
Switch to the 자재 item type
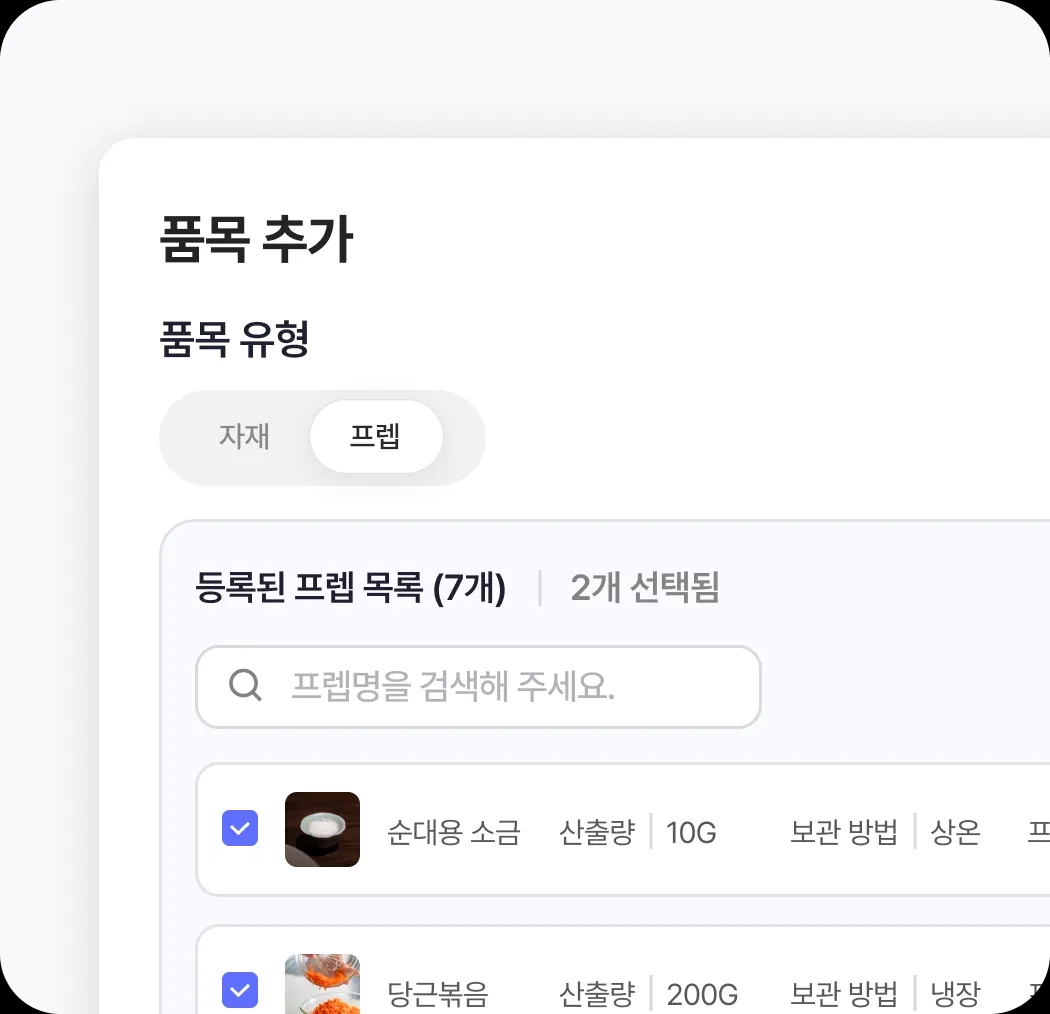[x=245, y=437]
